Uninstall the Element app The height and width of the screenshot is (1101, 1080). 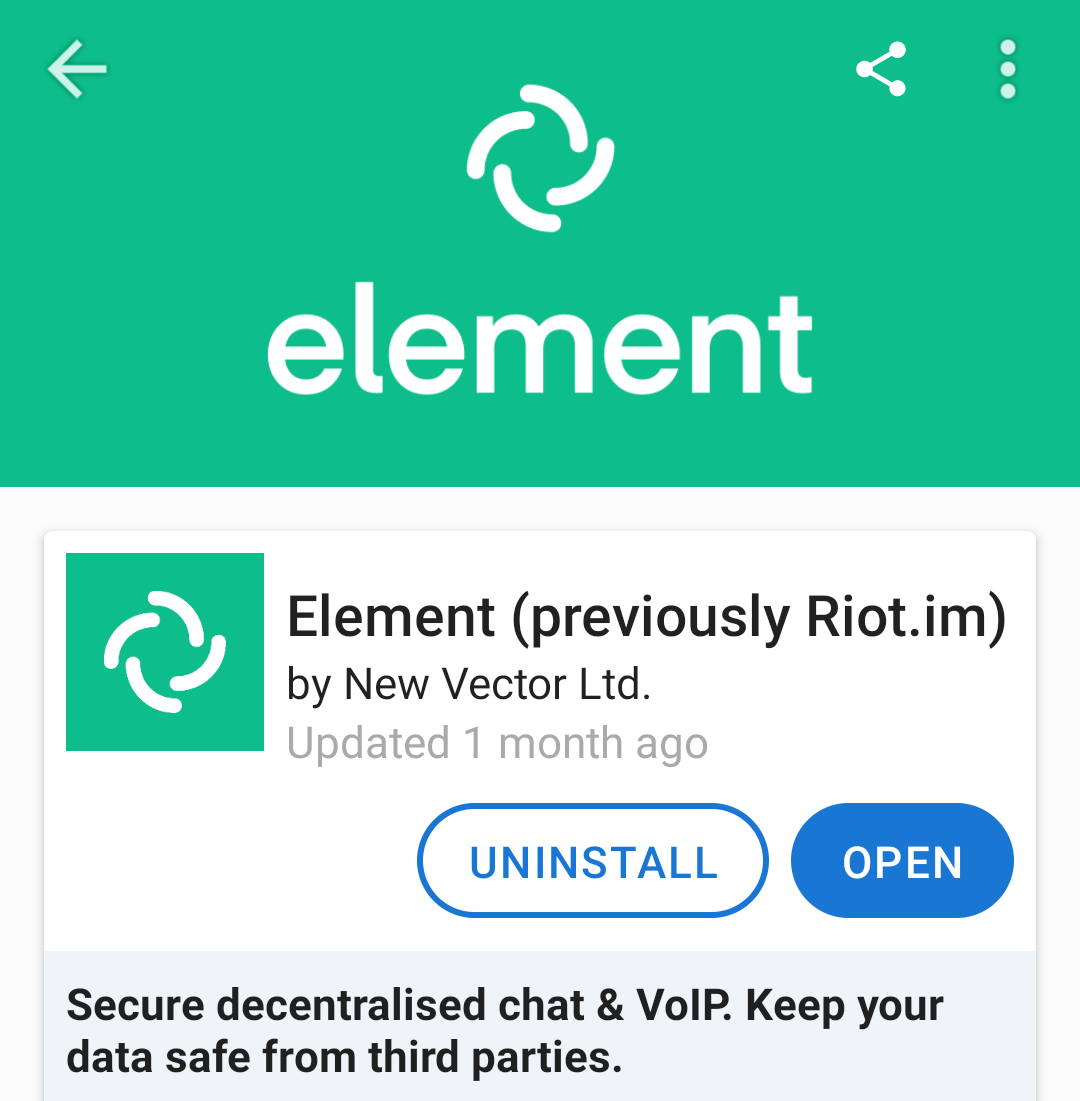pyautogui.click(x=593, y=861)
